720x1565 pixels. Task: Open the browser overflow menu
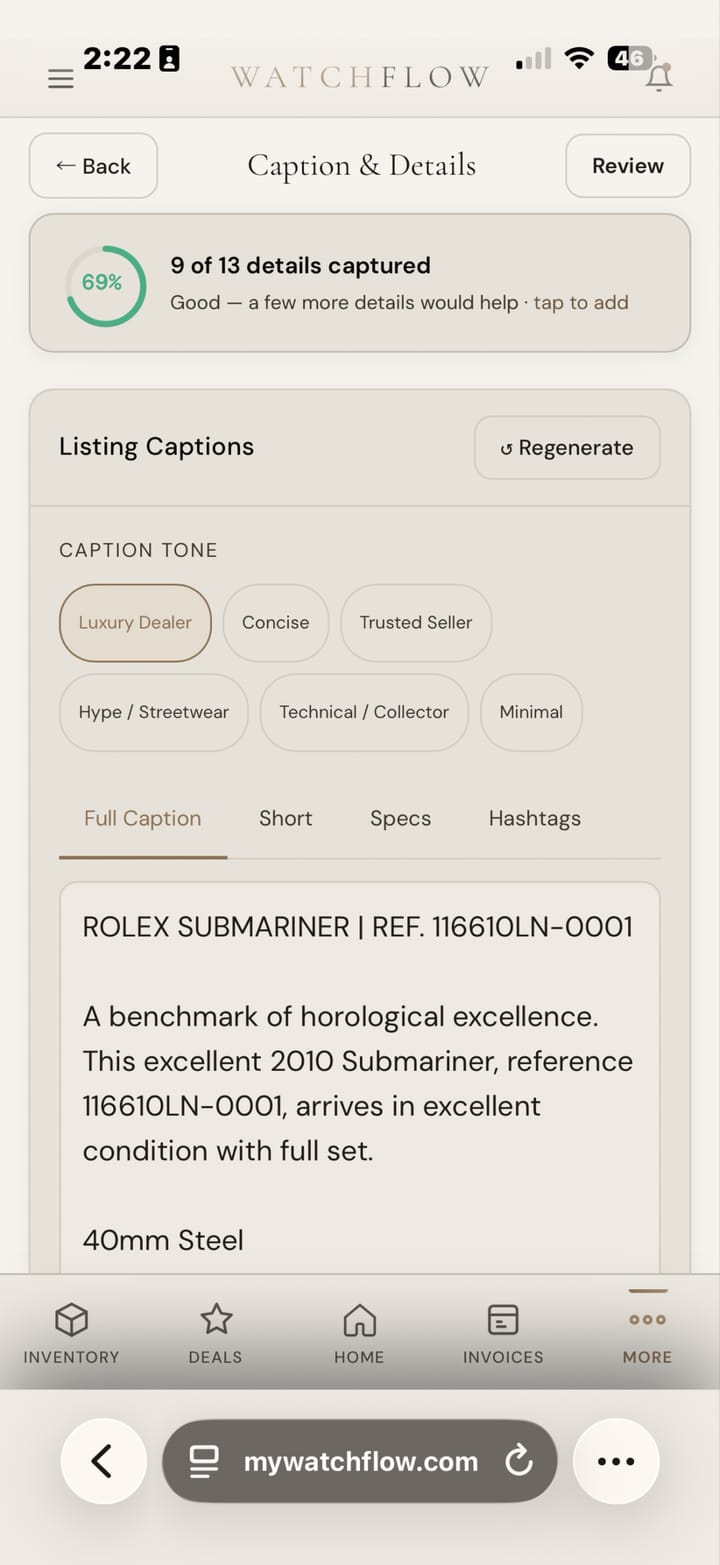point(616,1461)
